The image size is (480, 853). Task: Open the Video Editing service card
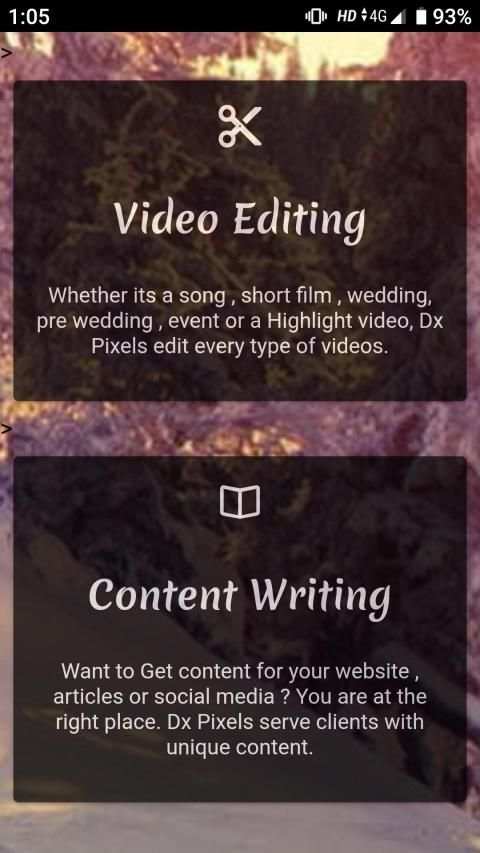[240, 241]
